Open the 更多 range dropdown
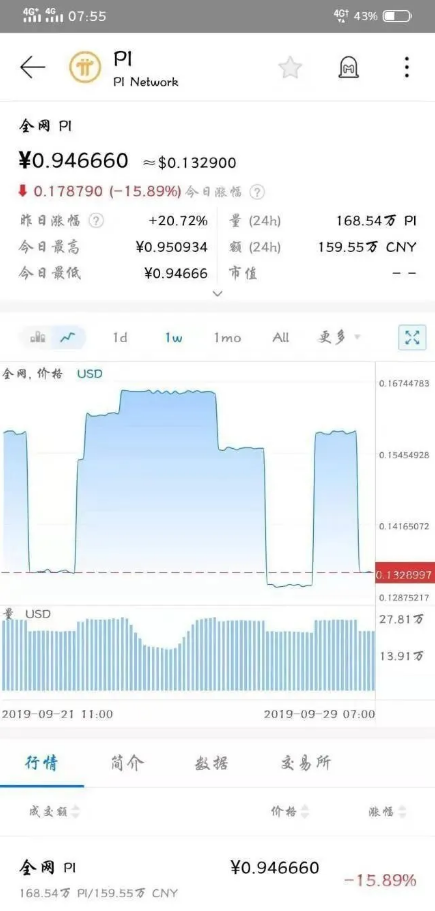 point(338,337)
